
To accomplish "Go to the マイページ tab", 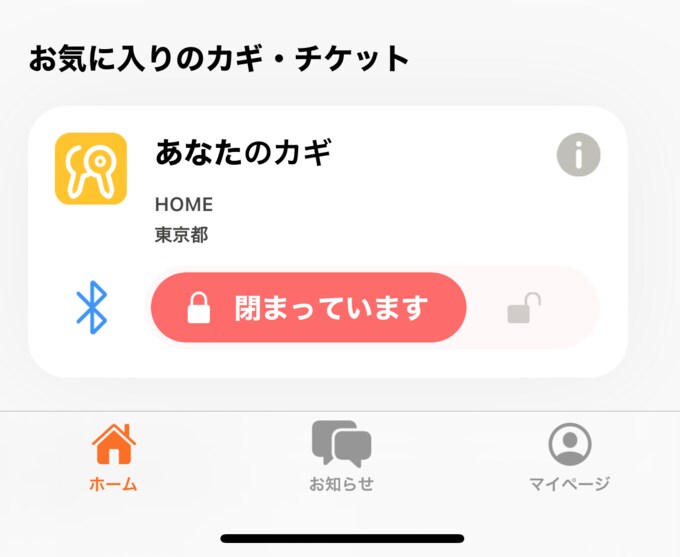I will point(569,458).
